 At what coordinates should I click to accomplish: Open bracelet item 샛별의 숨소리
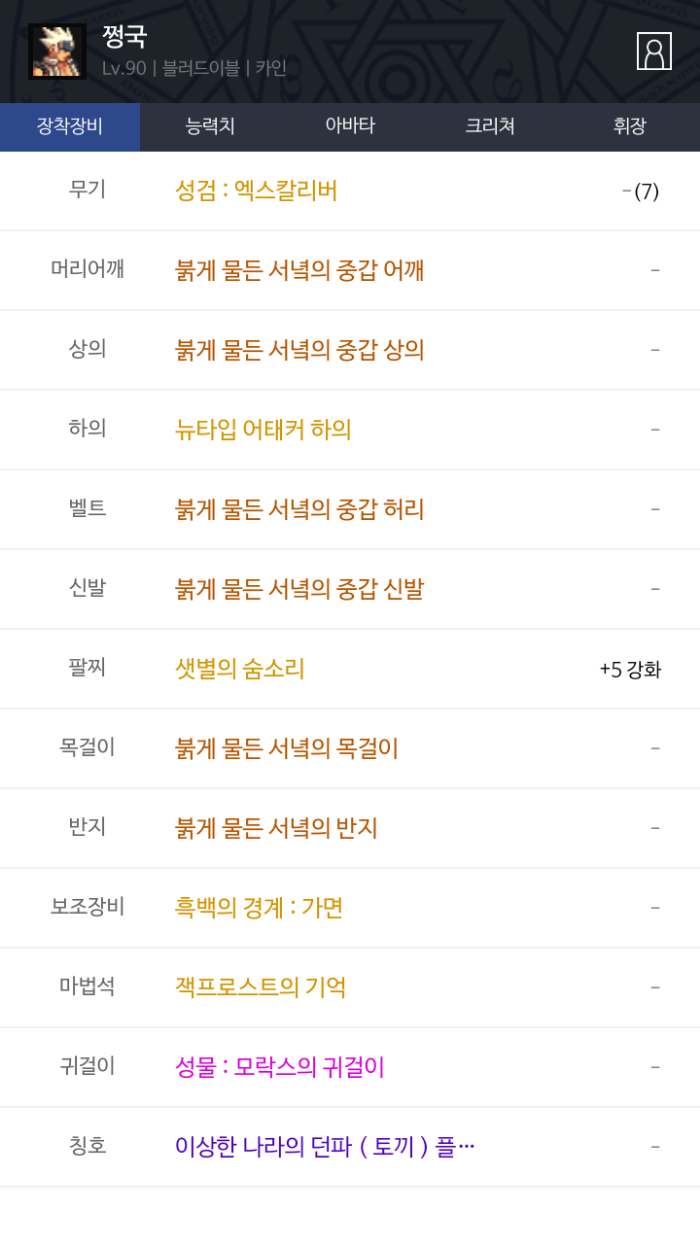[x=240, y=669]
